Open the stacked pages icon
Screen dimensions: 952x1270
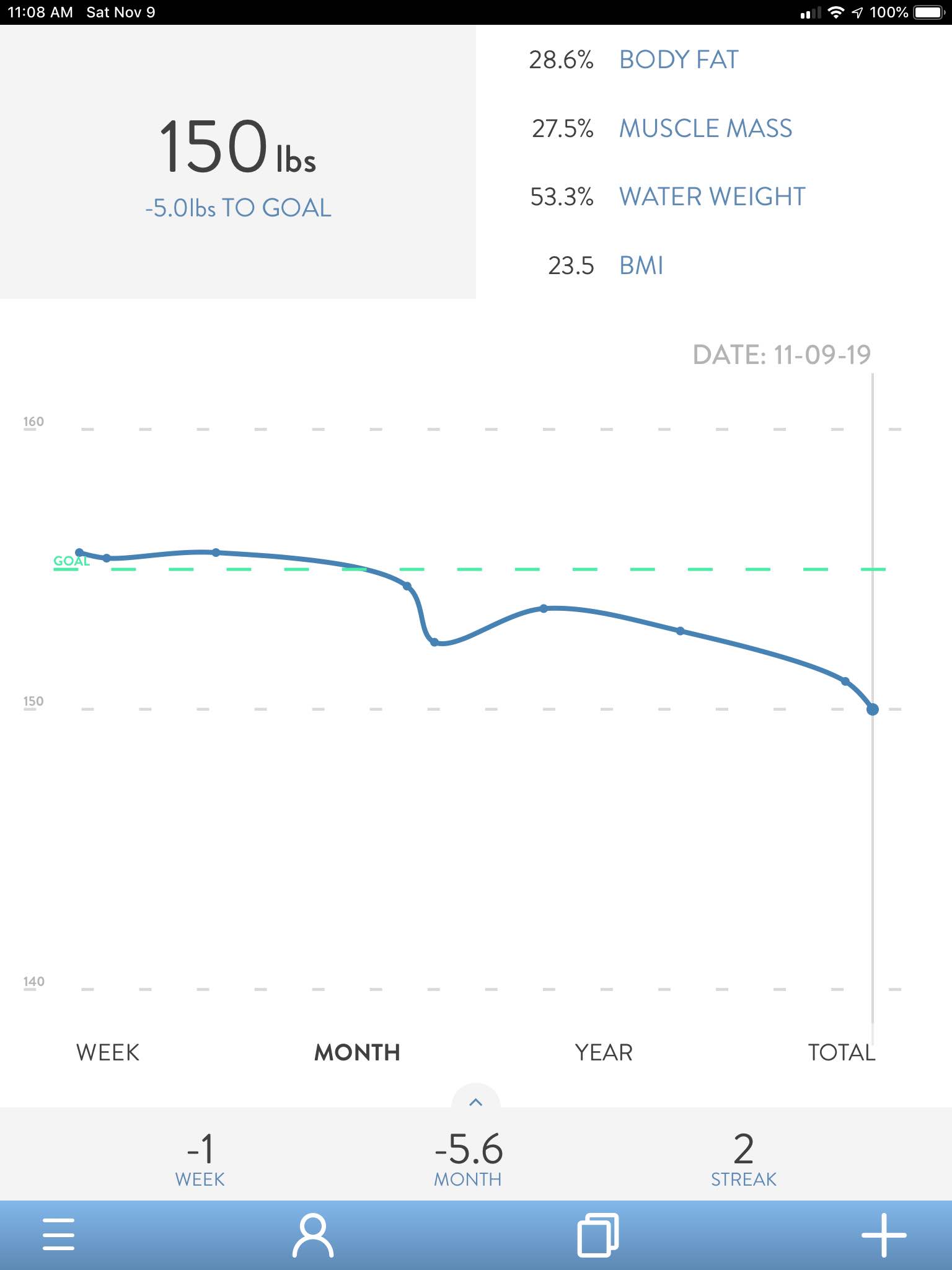(598, 1235)
